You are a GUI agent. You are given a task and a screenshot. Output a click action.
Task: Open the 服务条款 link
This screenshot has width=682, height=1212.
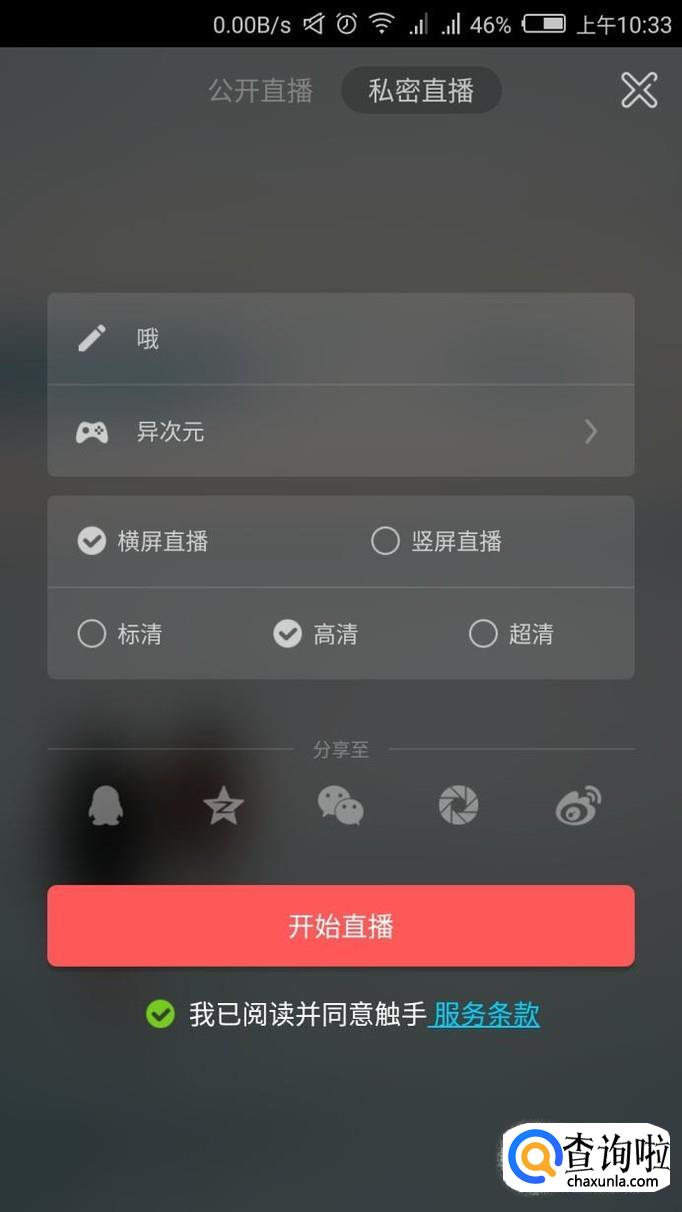click(x=486, y=1014)
